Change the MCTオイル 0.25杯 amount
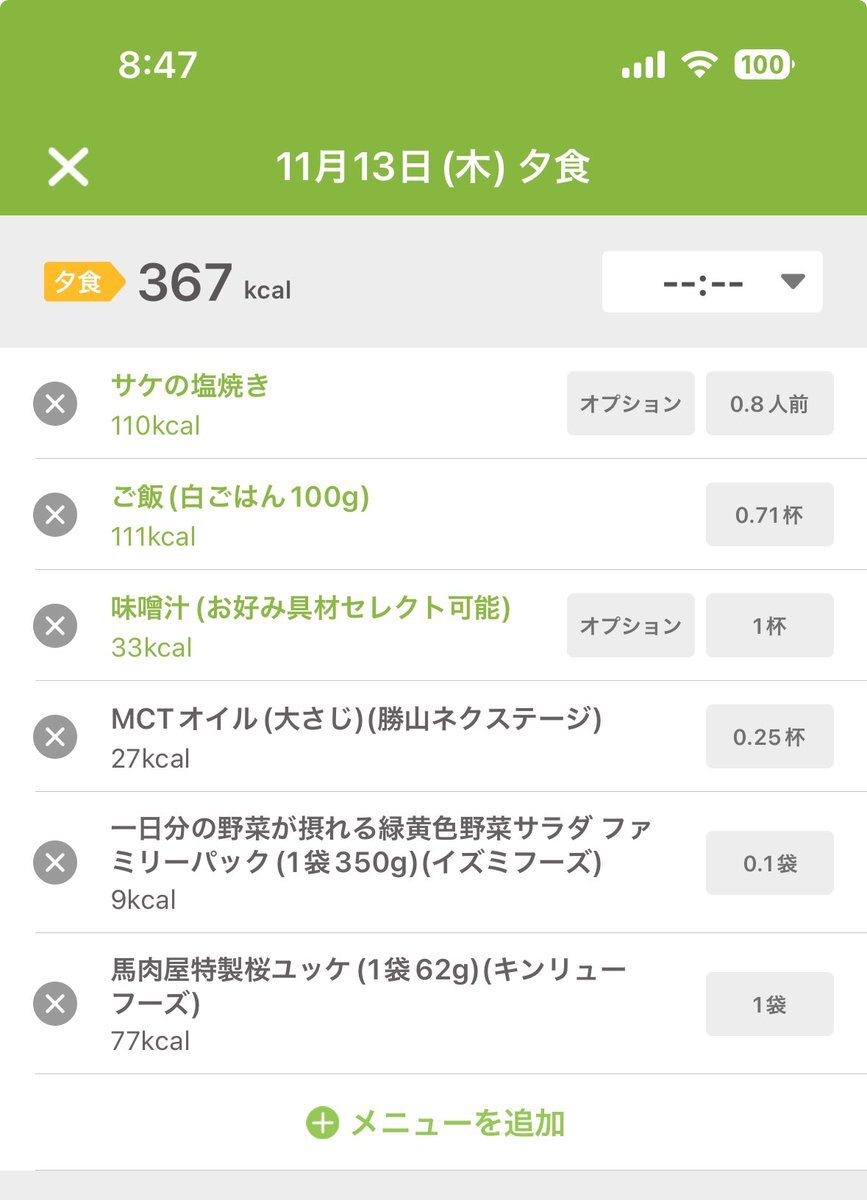Viewport: 867px width, 1200px height. click(x=769, y=737)
